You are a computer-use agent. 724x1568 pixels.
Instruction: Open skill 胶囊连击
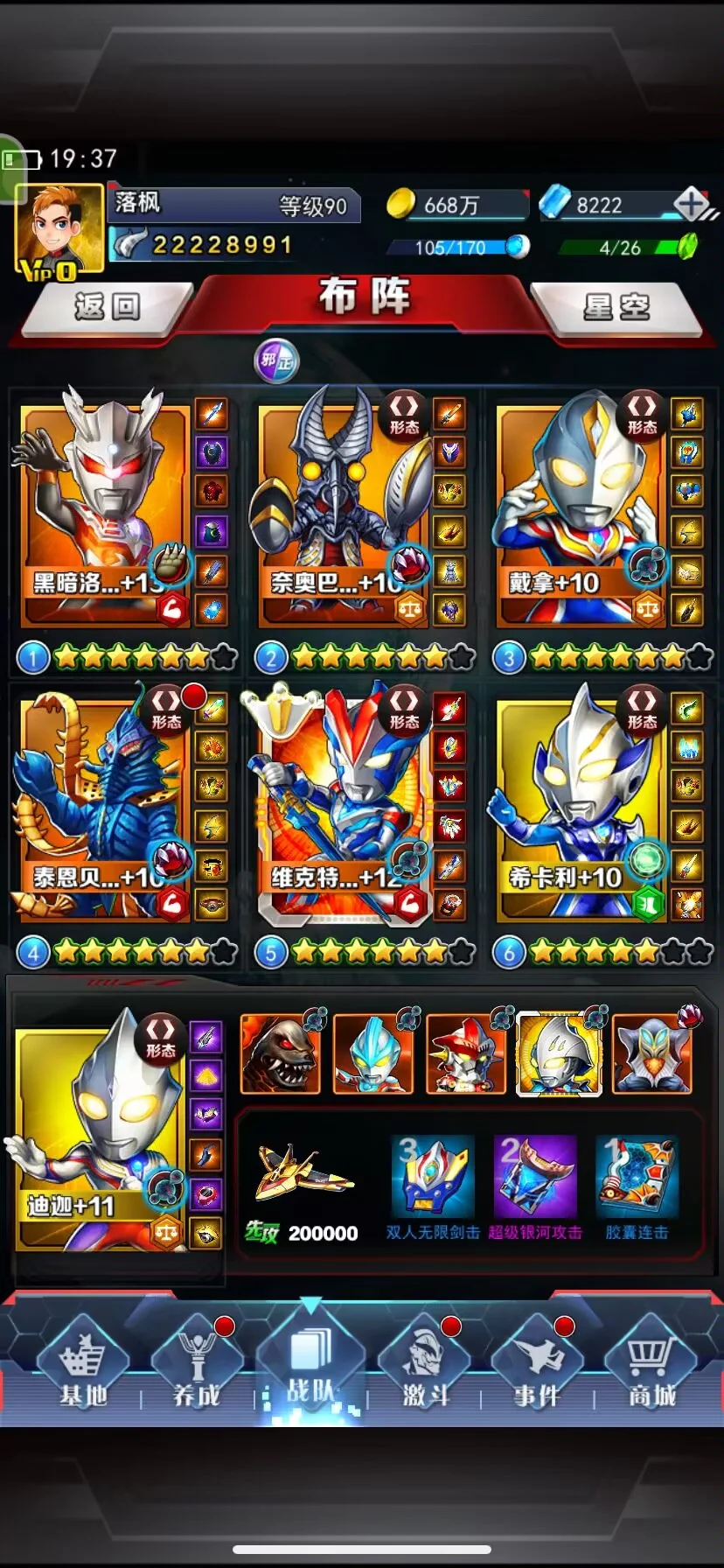(637, 1177)
